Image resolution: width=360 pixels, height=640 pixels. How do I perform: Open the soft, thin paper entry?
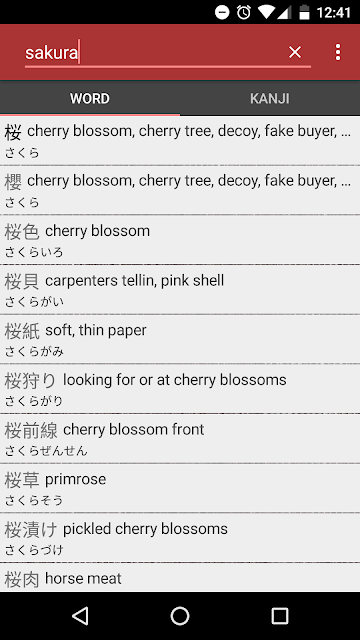tap(180, 339)
